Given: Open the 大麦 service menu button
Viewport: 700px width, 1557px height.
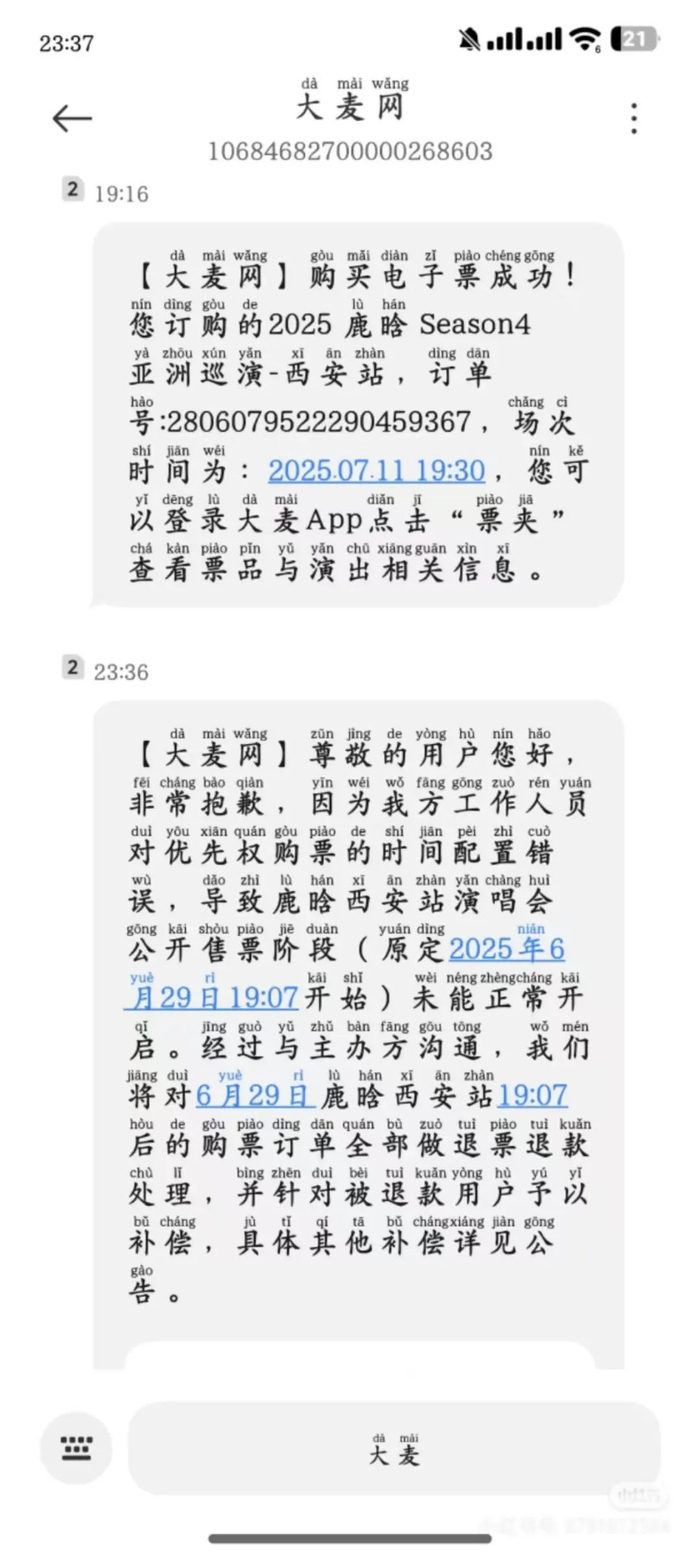Looking at the screenshot, I should pyautogui.click(x=394, y=1448).
